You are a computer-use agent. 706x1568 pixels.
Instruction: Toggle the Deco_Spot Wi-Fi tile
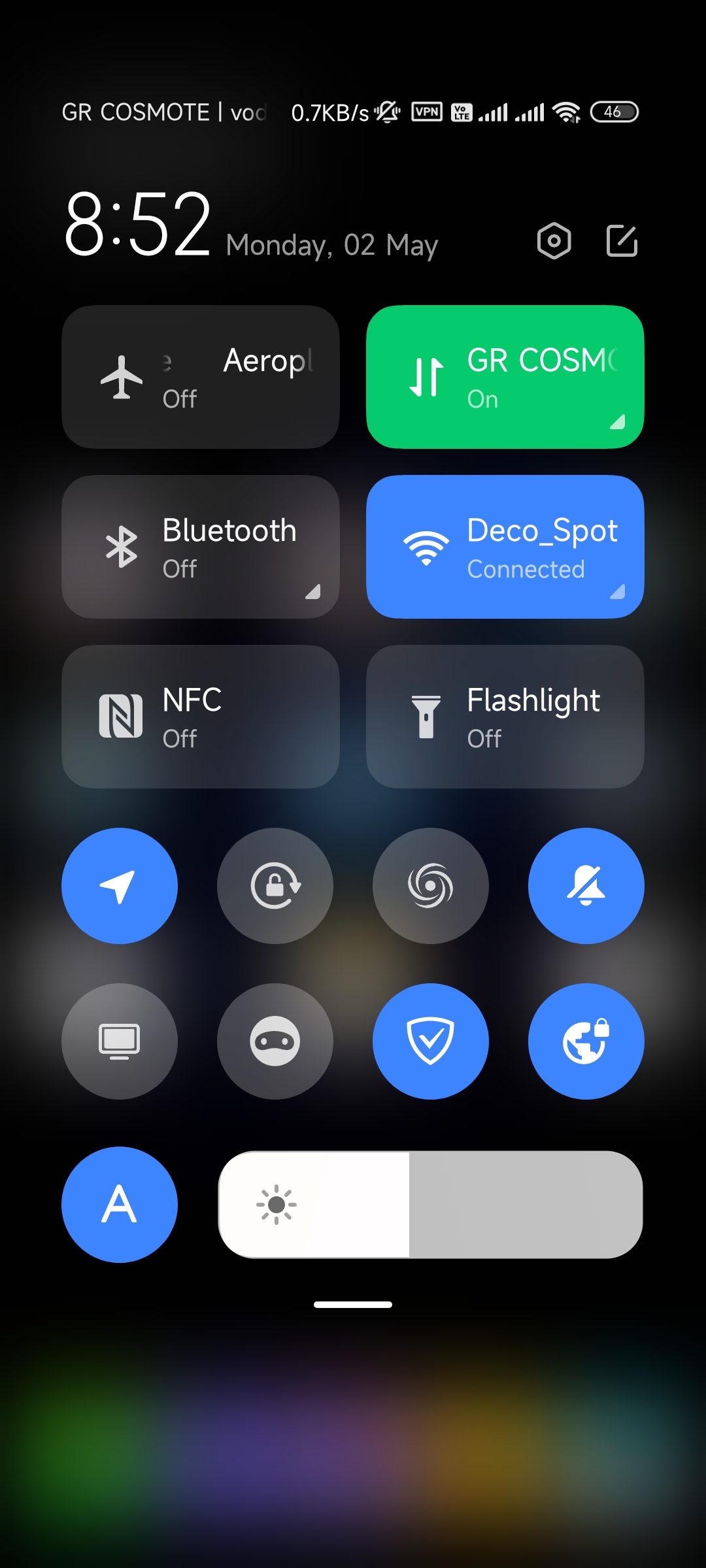(x=505, y=547)
